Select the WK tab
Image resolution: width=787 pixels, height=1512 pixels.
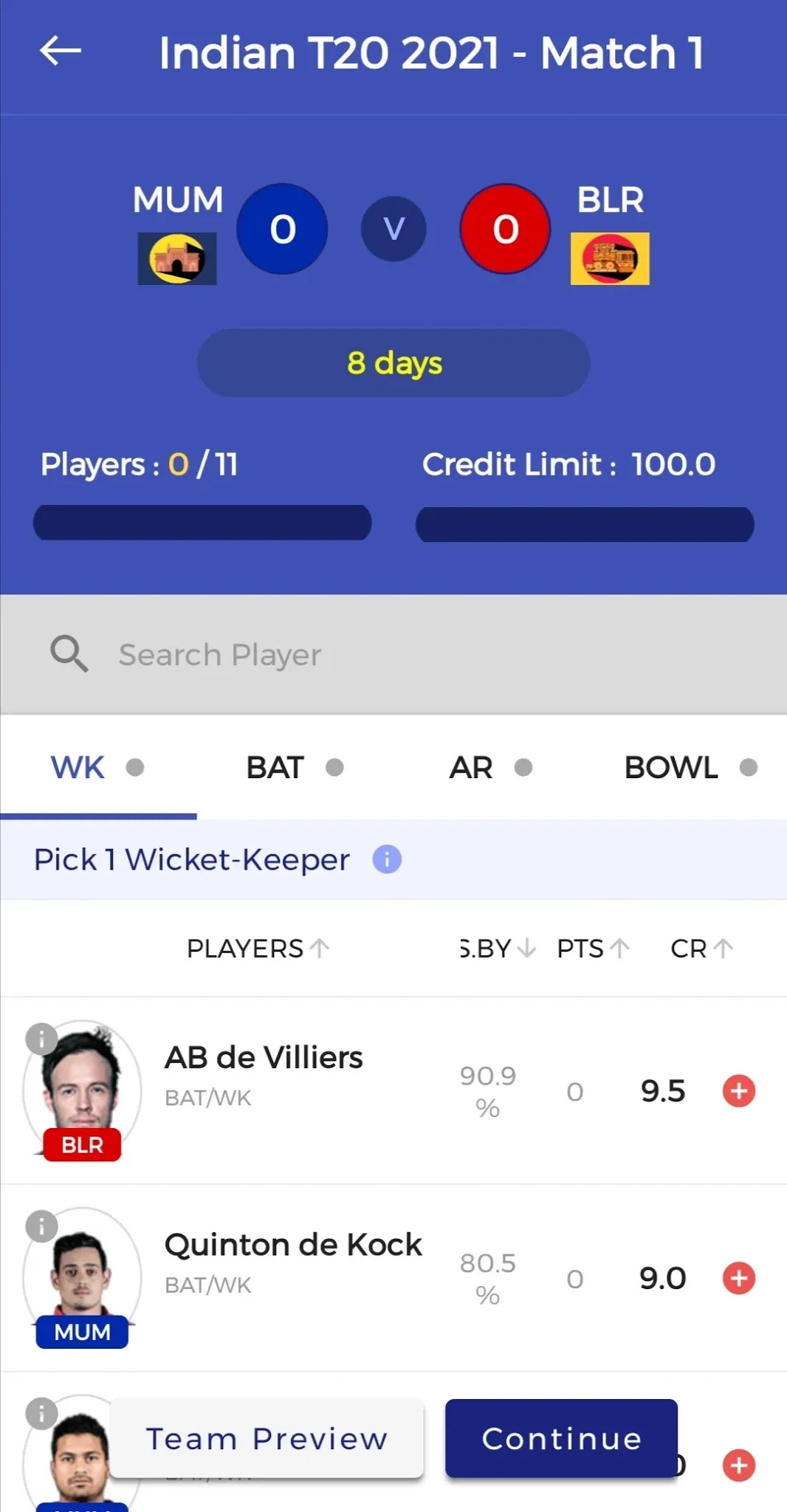pyautogui.click(x=97, y=768)
